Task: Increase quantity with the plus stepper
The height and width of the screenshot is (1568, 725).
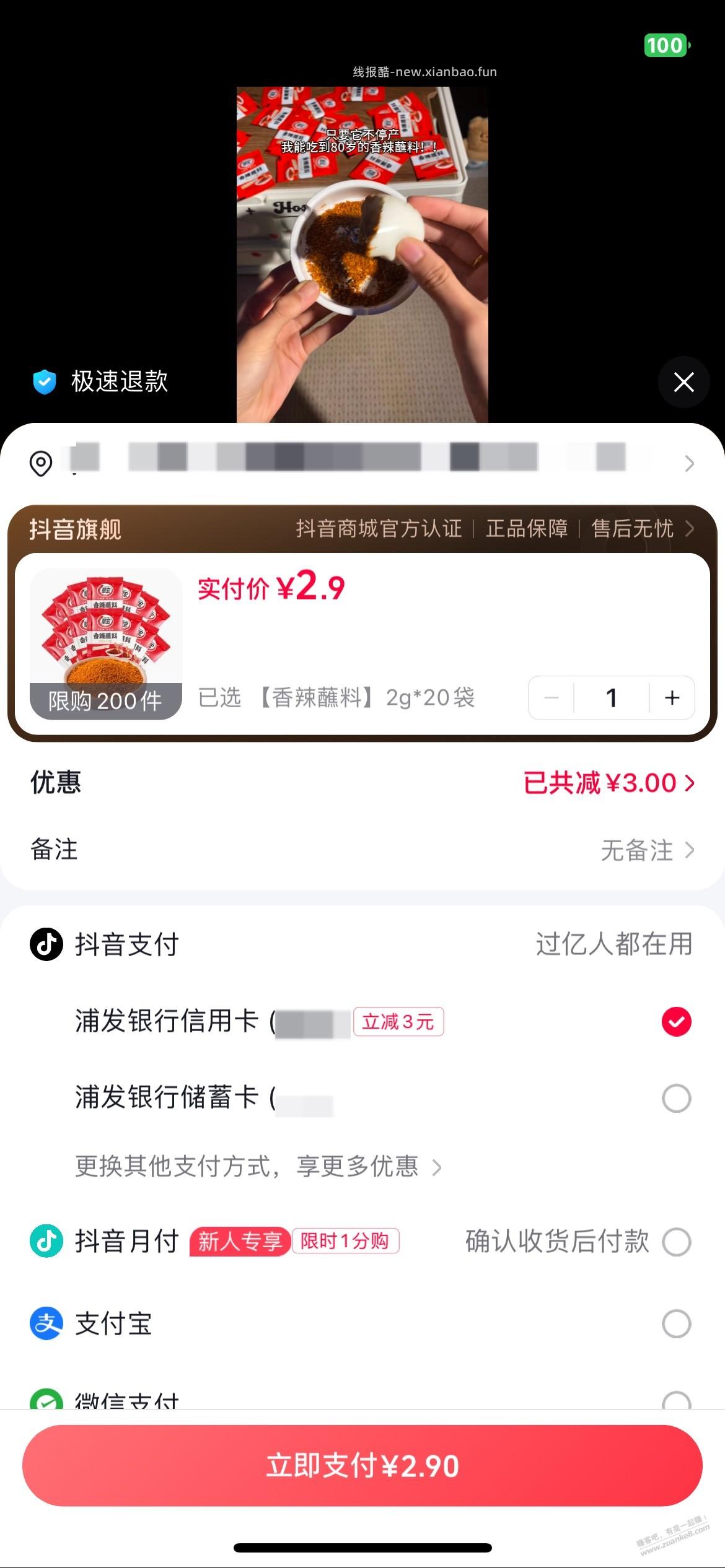Action: (x=671, y=697)
